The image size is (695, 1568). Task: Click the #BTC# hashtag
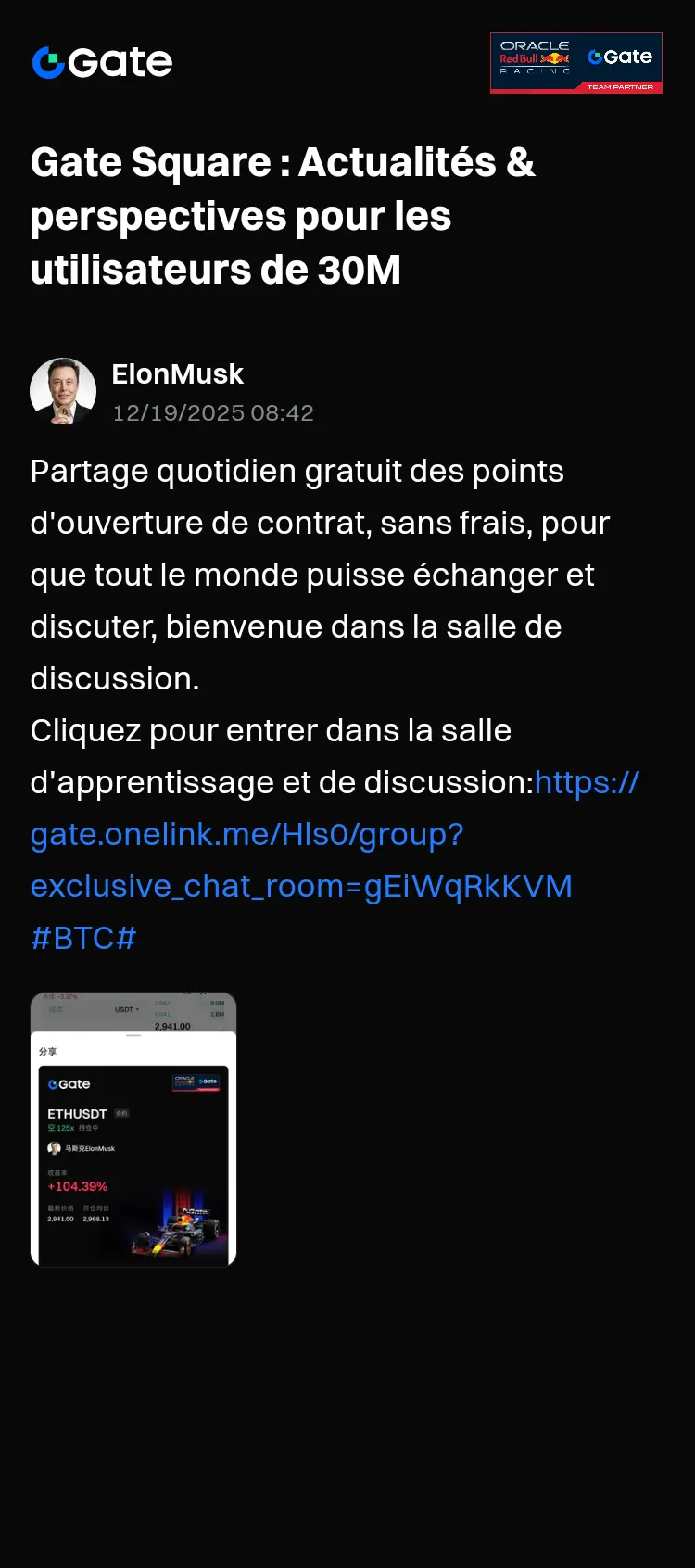click(82, 937)
